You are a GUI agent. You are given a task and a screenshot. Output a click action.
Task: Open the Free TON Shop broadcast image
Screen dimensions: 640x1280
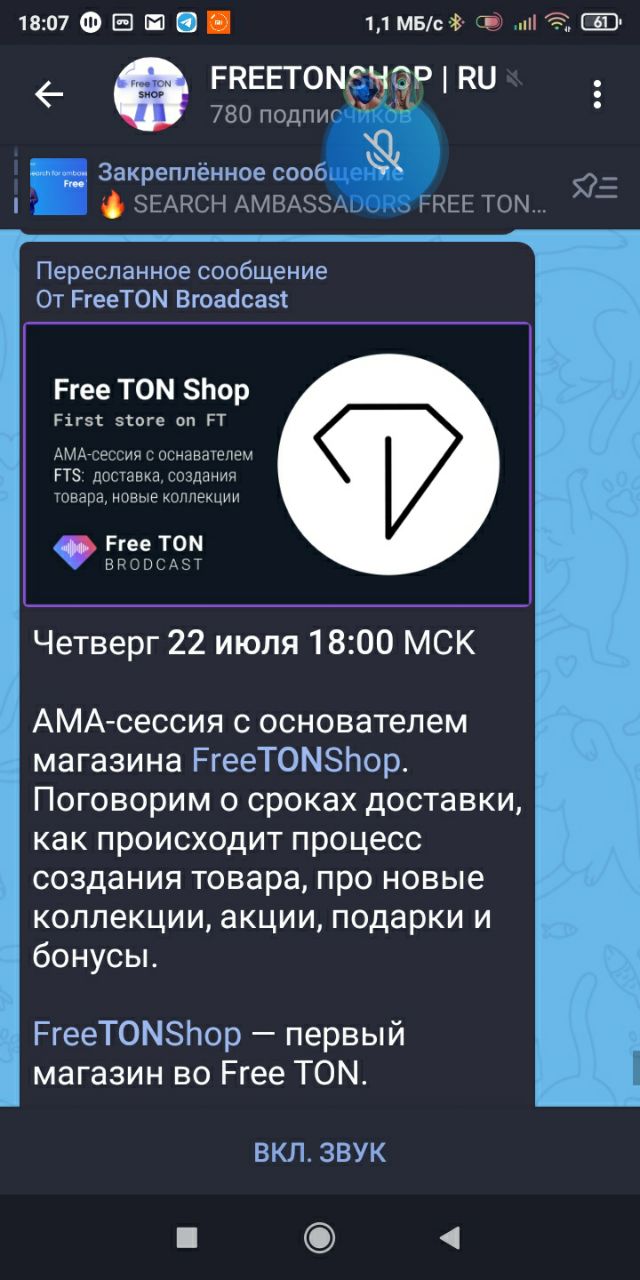[277, 464]
